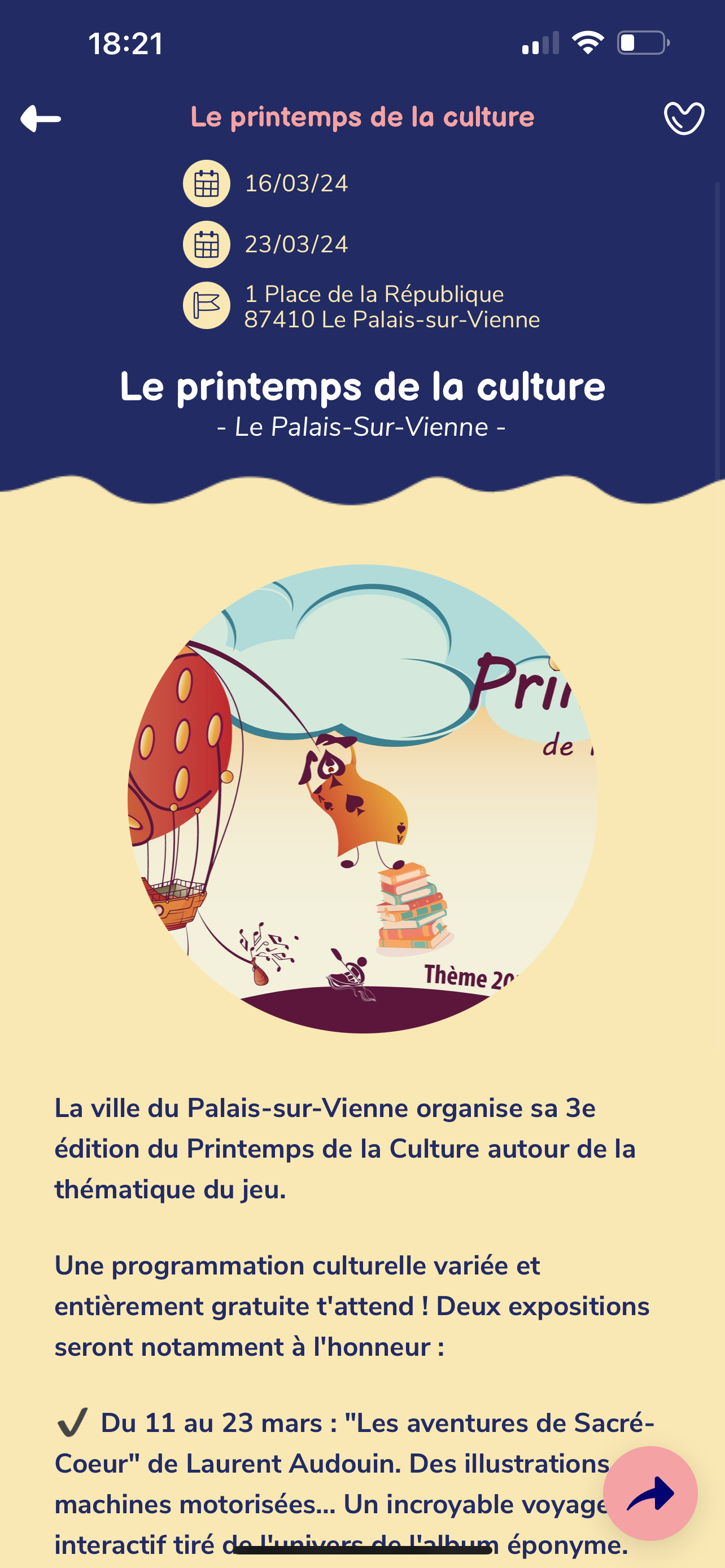Go back using the arrow
The width and height of the screenshot is (725, 1568).
point(41,119)
